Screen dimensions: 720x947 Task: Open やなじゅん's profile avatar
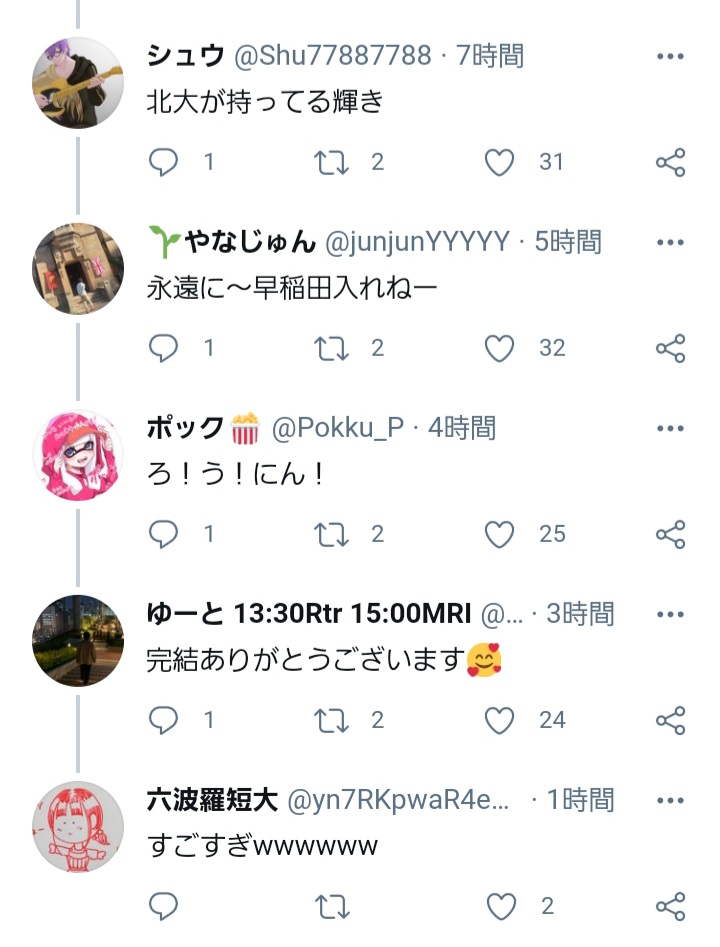coord(78,269)
